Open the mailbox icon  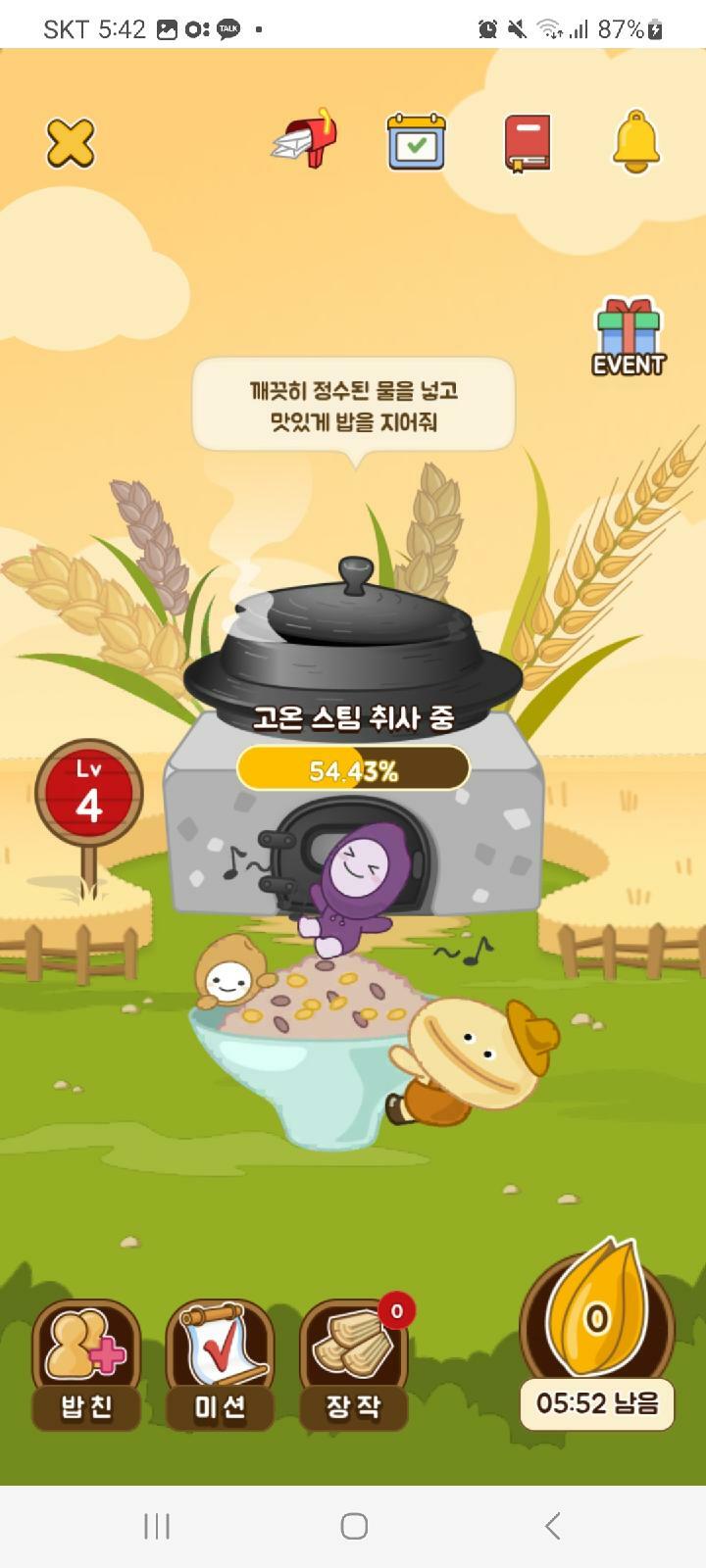coord(305,139)
